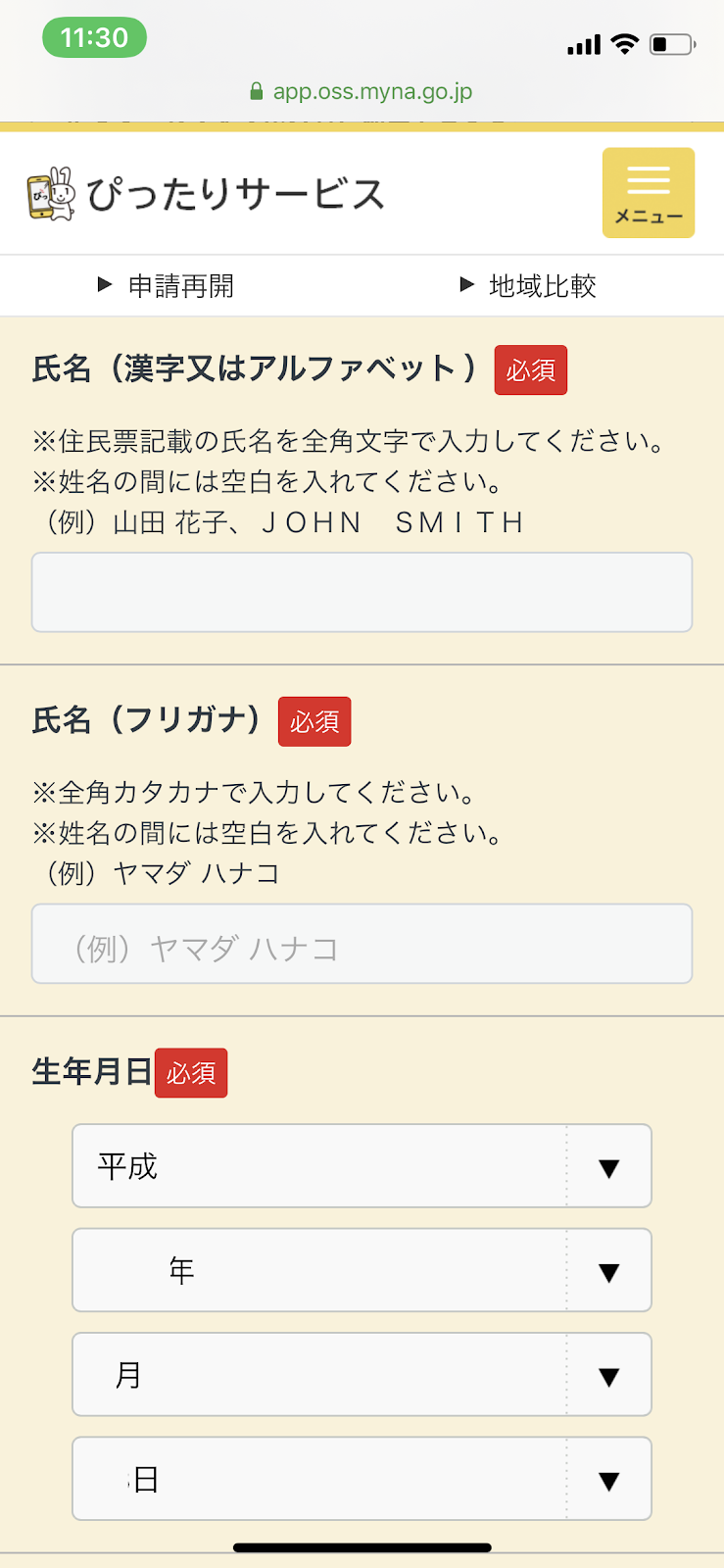Open the 年 year dropdown
Image resolution: width=724 pixels, height=1568 pixels.
tap(362, 1270)
